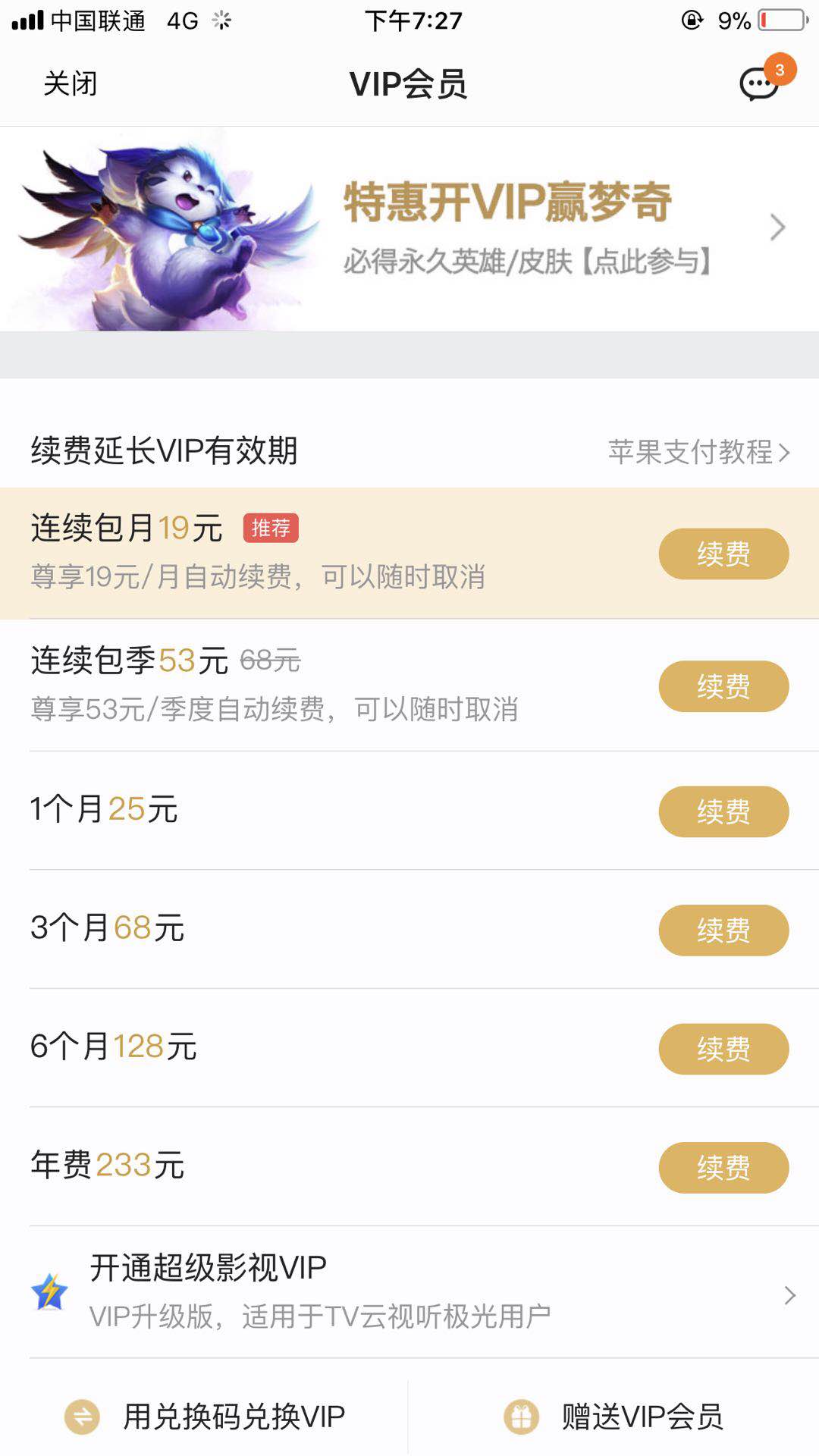Open the 开通超级影视VIP row
Viewport: 819px width, 1456px height.
point(409,1292)
